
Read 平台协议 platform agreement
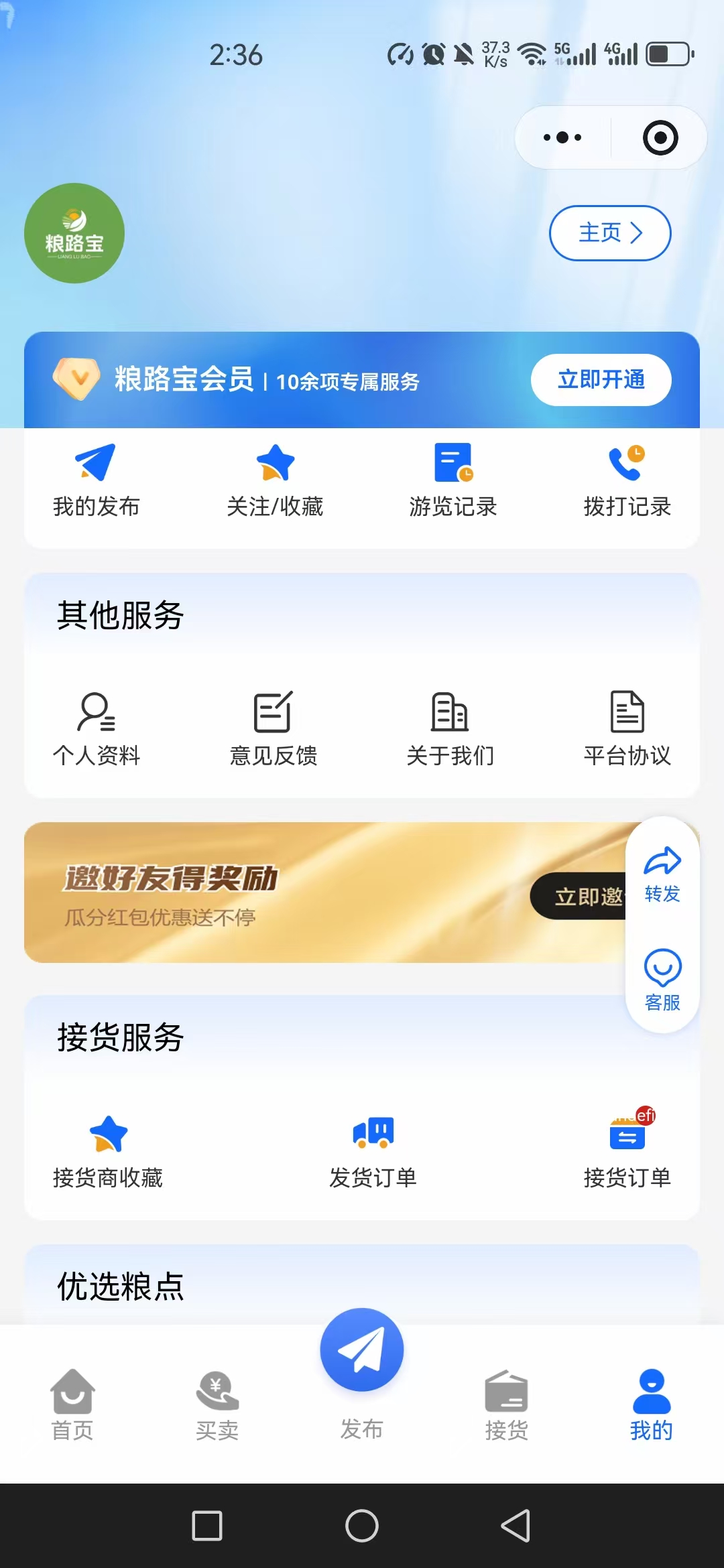(x=627, y=730)
